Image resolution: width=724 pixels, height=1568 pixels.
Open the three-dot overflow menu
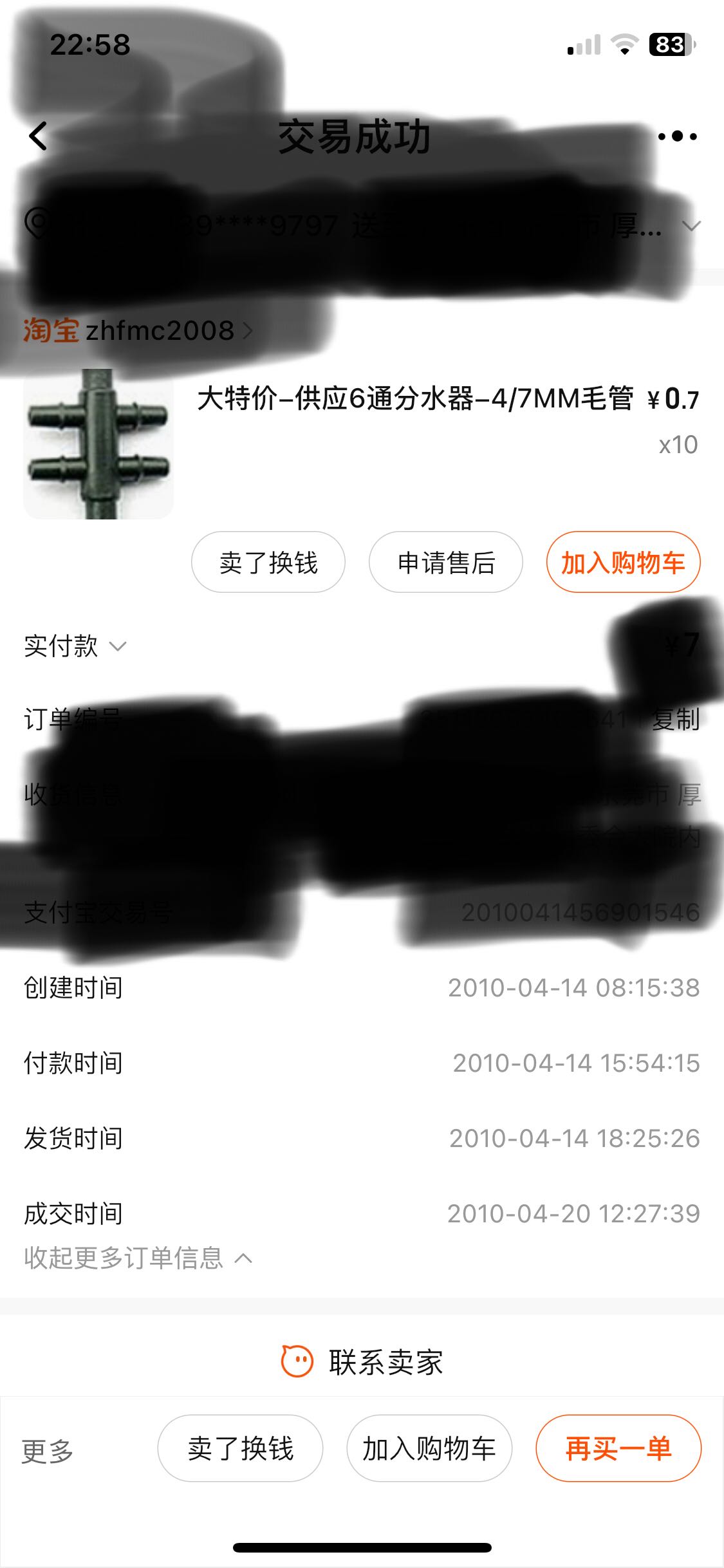[677, 136]
